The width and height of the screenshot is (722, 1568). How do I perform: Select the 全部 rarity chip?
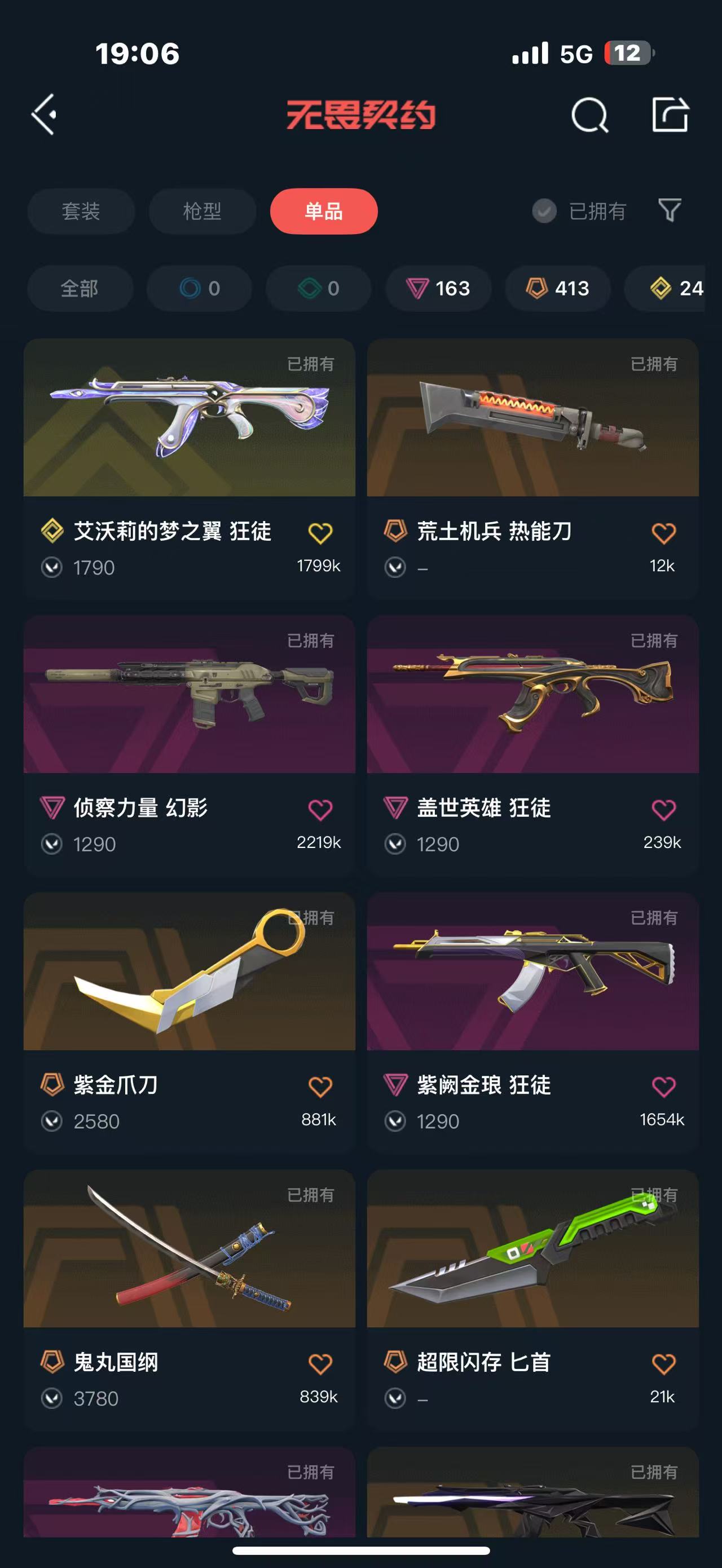pyautogui.click(x=80, y=288)
